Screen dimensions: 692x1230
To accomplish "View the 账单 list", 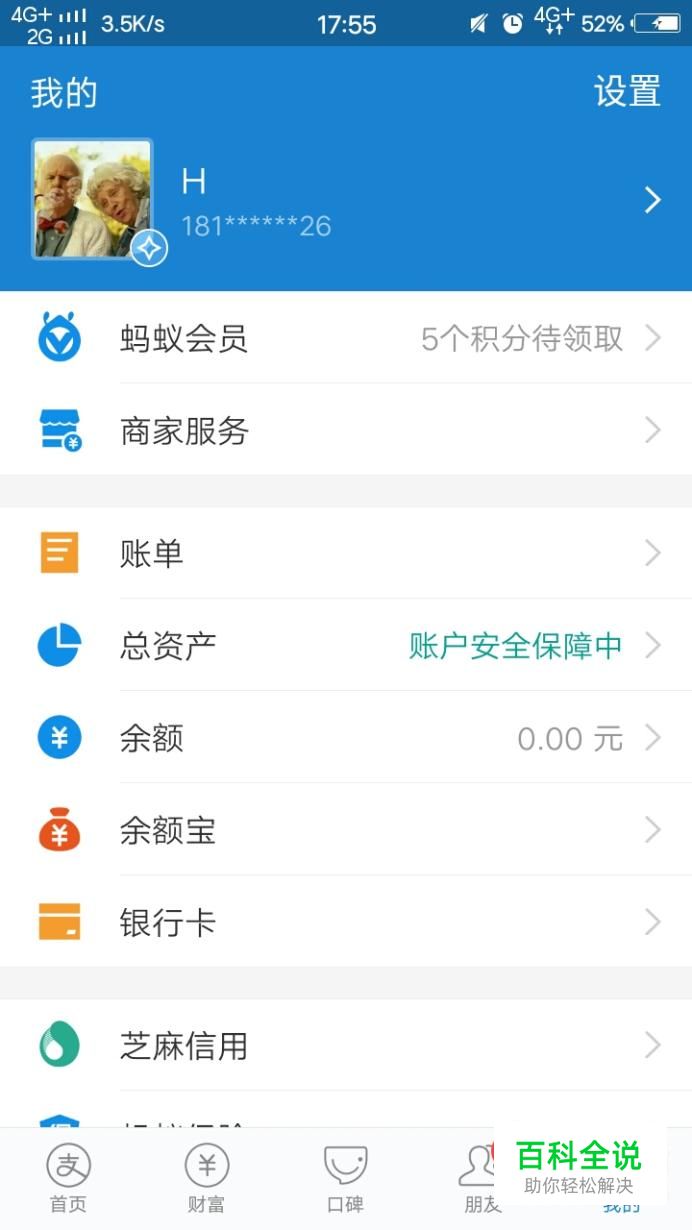I will pyautogui.click(x=345, y=553).
